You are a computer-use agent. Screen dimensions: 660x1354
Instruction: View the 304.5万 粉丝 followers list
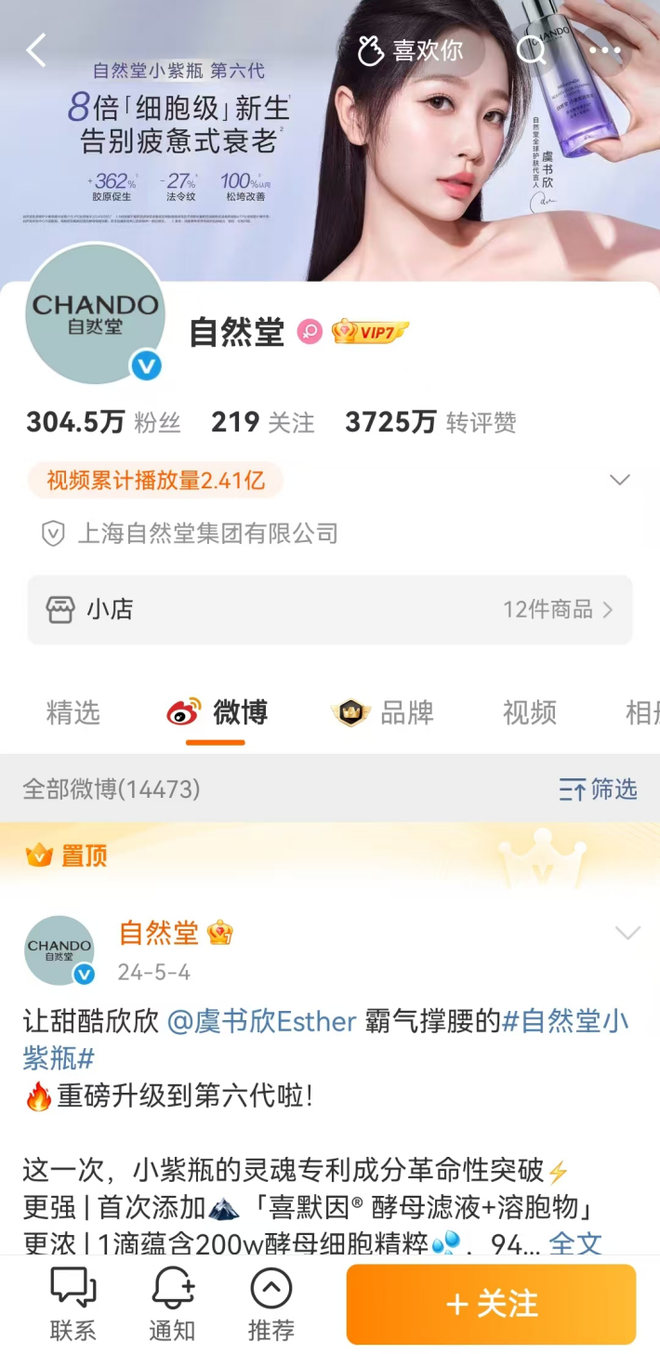pyautogui.click(x=103, y=423)
